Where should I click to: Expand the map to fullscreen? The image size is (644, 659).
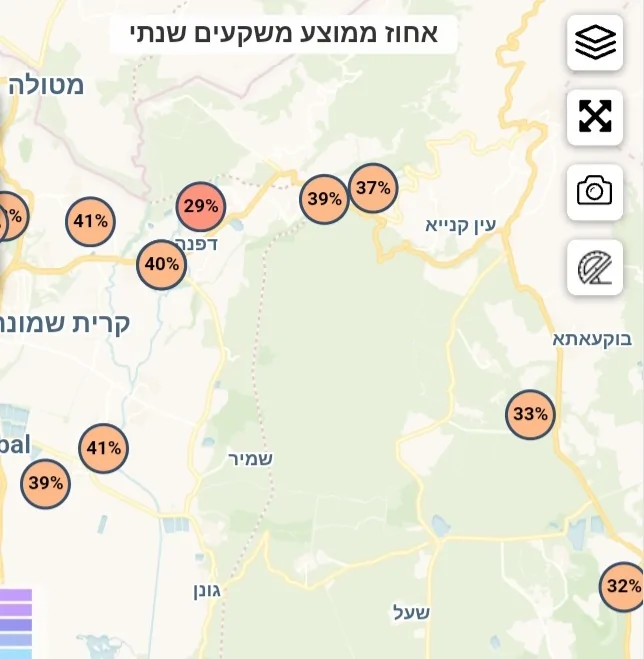[594, 117]
